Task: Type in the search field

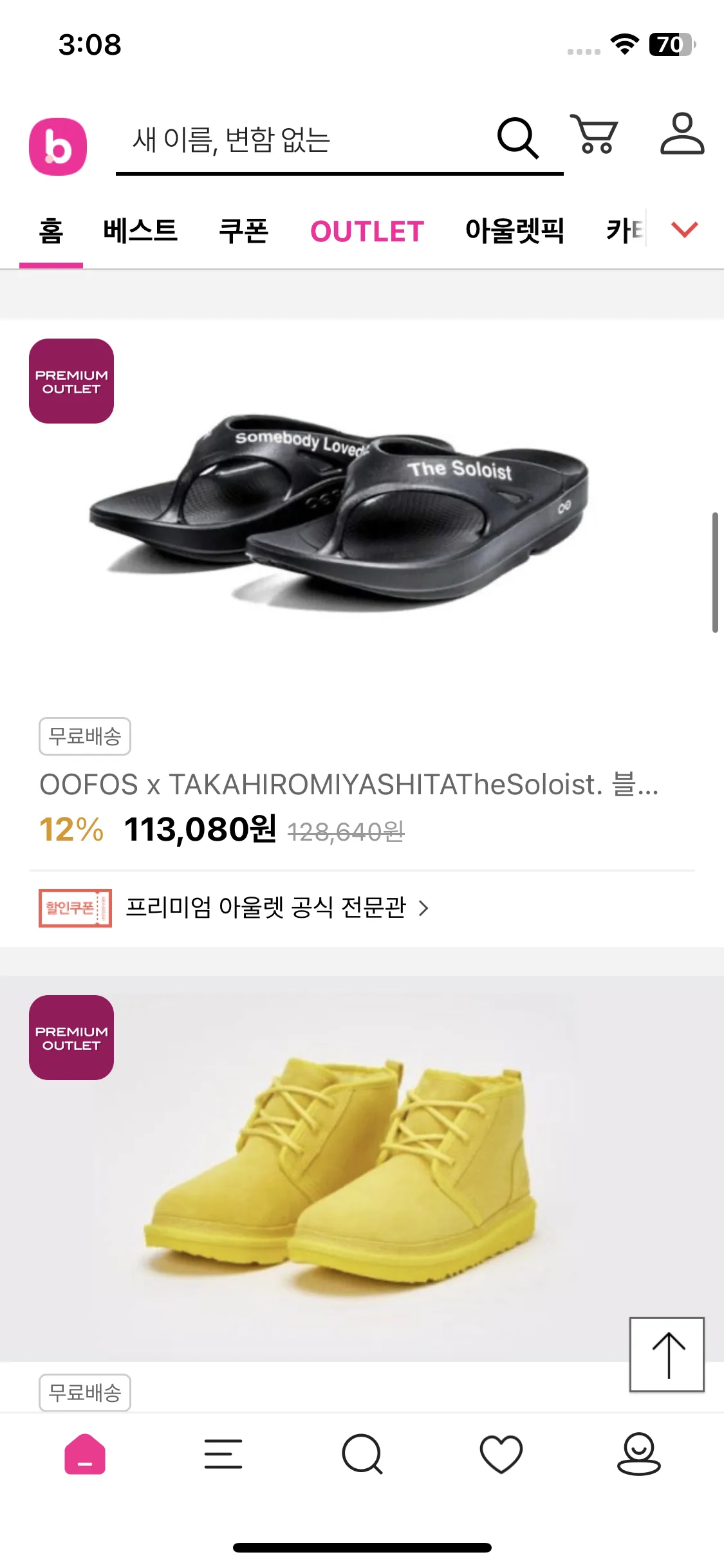Action: pos(302,140)
